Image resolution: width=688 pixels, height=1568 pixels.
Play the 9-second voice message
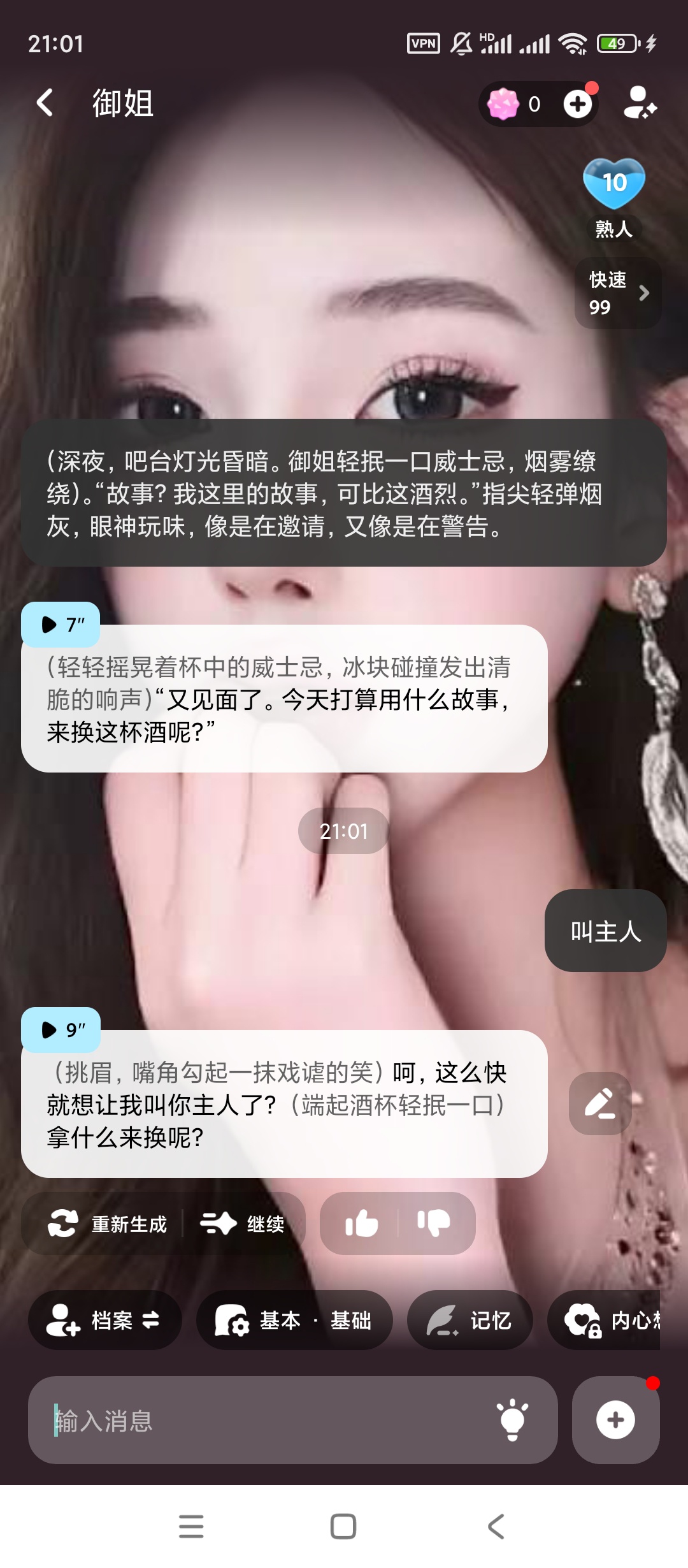61,1030
